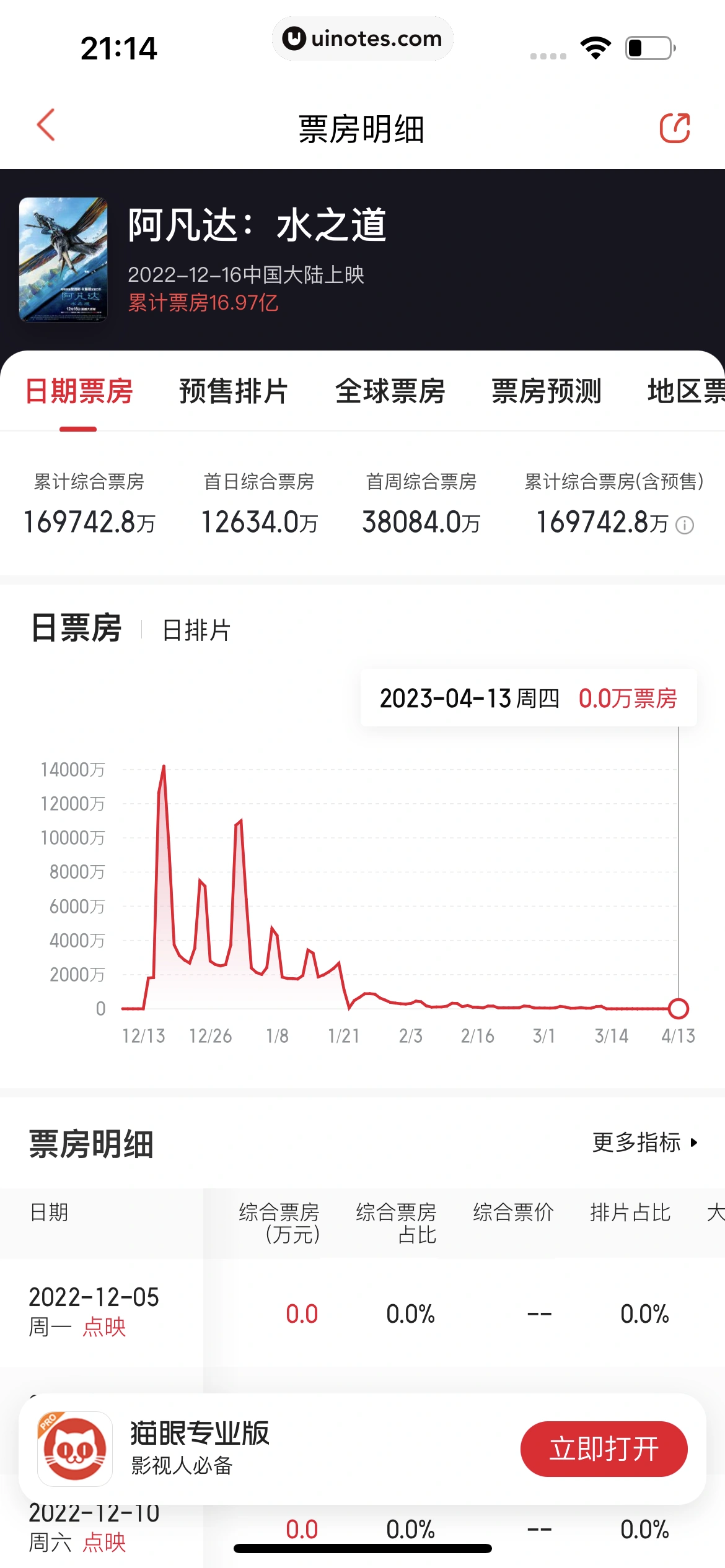Tap the info icon next to 累计综合票房(含预售)
Image resolution: width=725 pixels, height=1568 pixels.
click(x=683, y=524)
